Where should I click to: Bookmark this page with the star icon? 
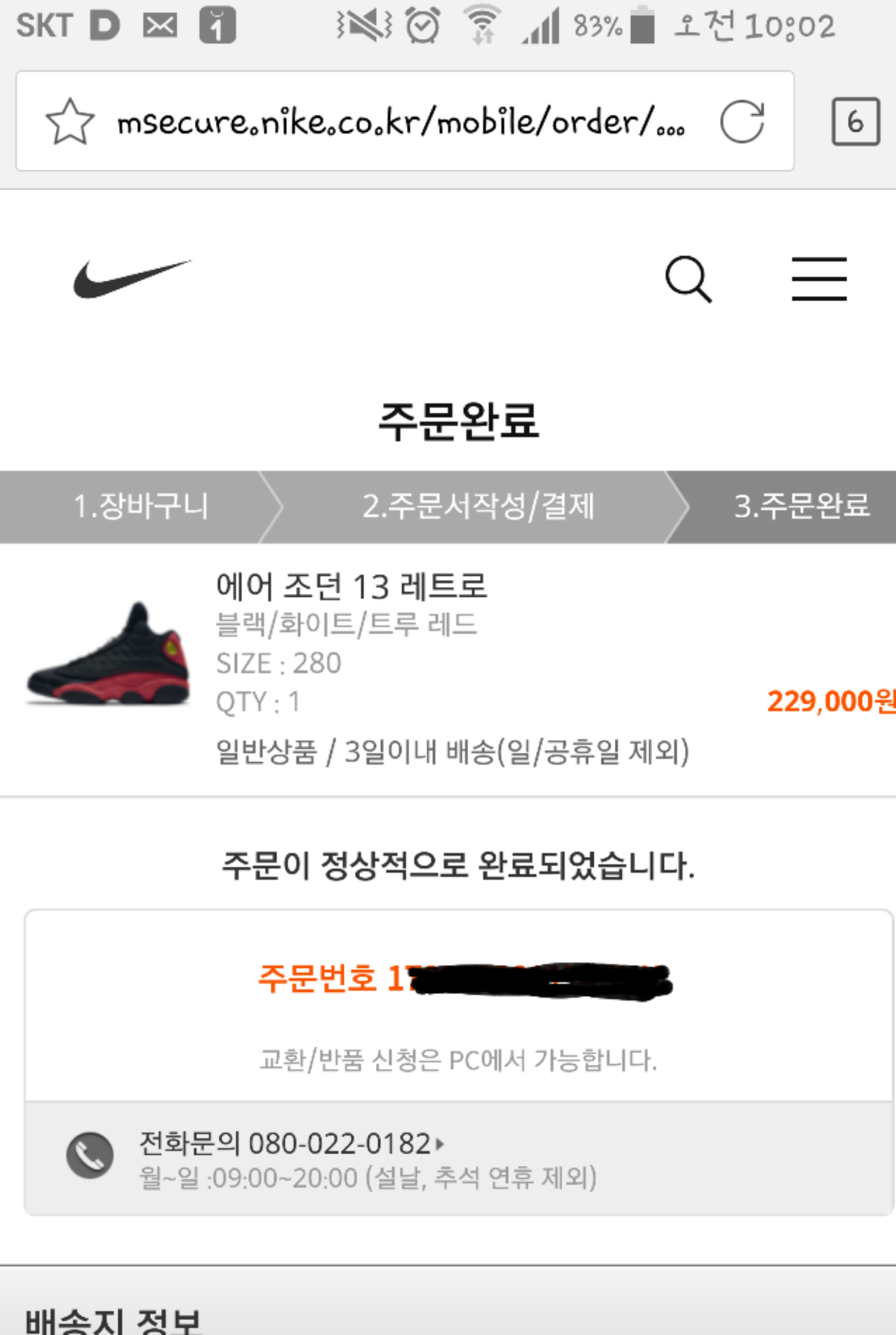pyautogui.click(x=70, y=122)
